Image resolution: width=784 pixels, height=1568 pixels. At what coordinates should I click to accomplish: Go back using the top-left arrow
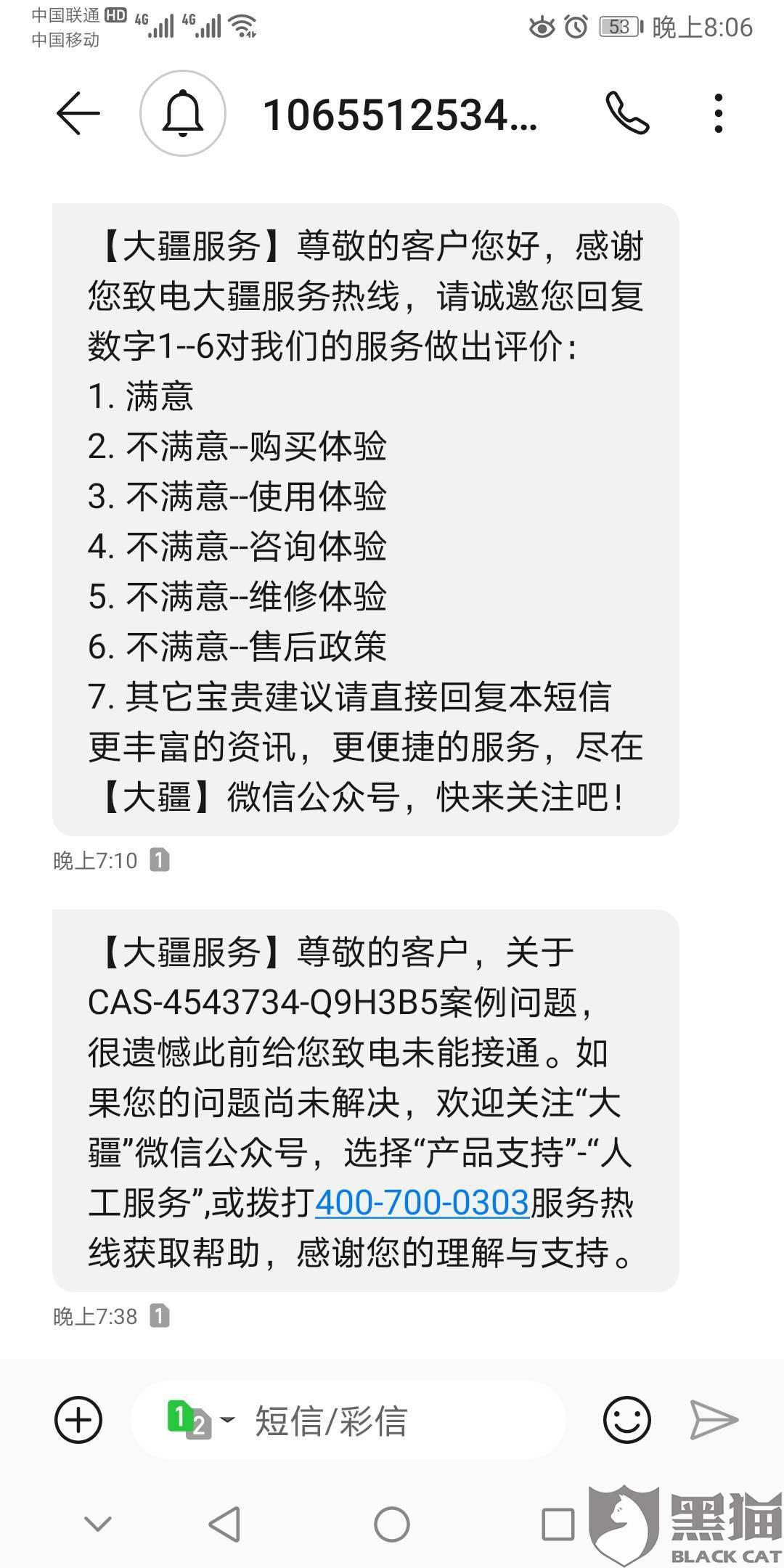[78, 113]
